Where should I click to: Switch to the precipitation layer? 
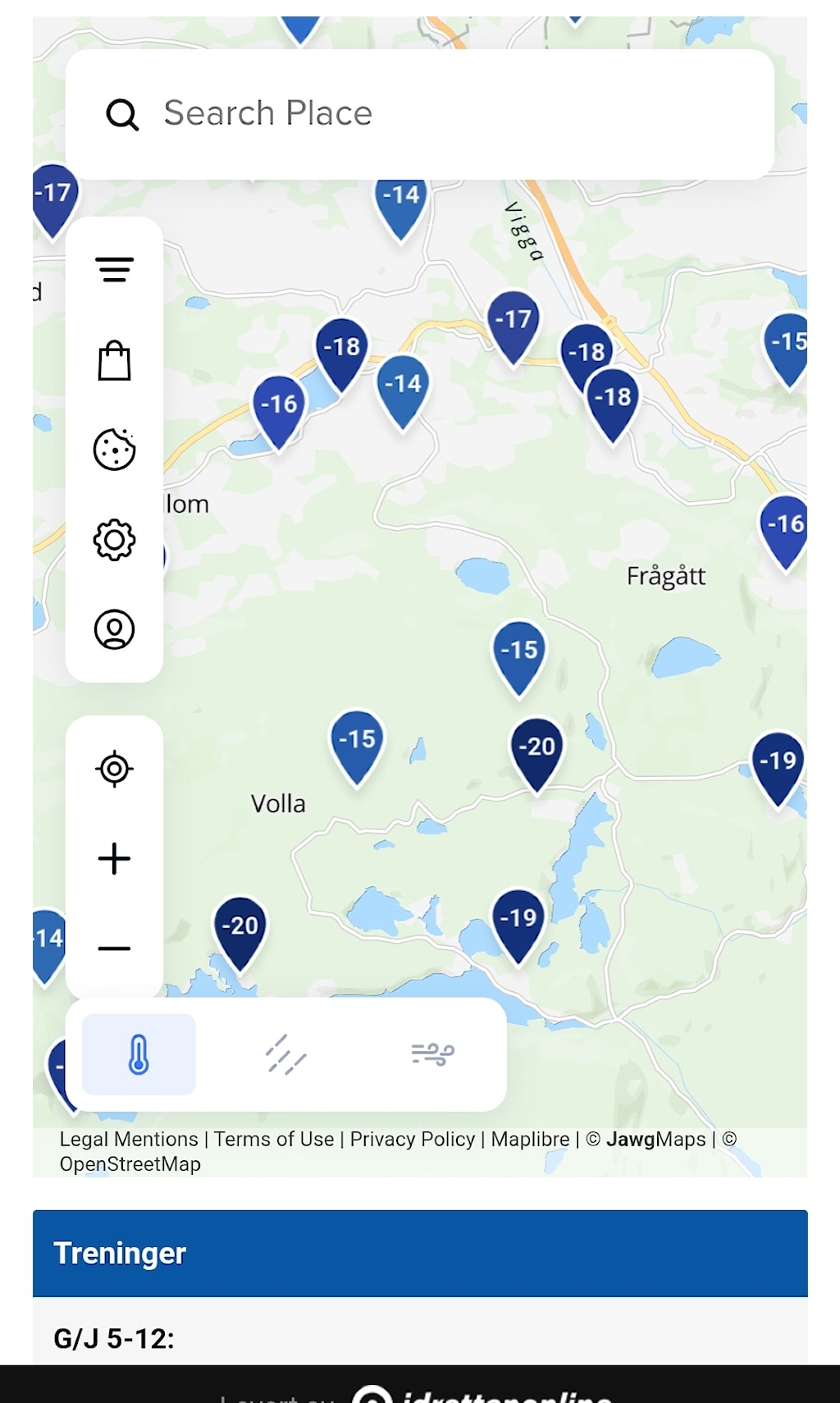[285, 1054]
